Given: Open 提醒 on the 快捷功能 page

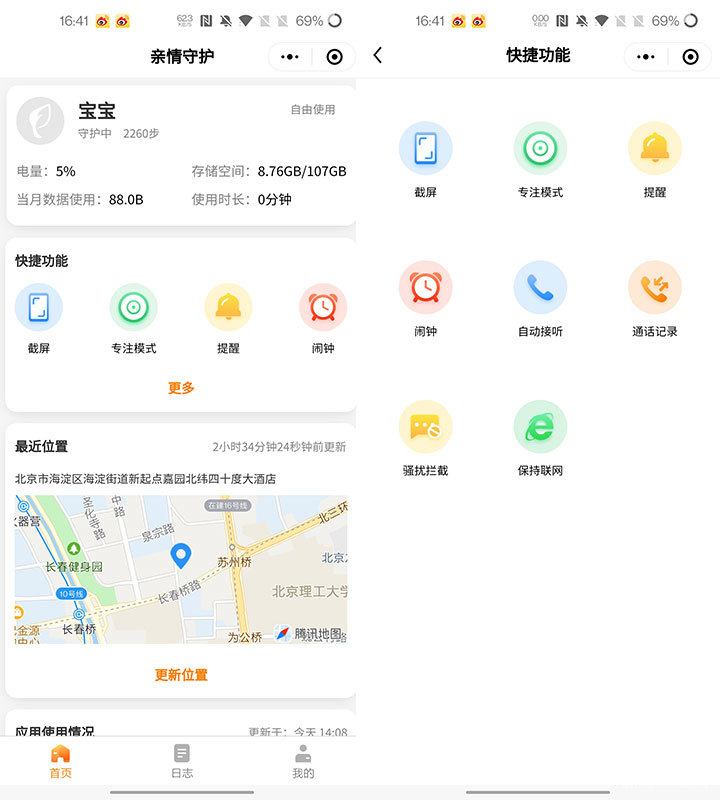Looking at the screenshot, I should coord(655,160).
